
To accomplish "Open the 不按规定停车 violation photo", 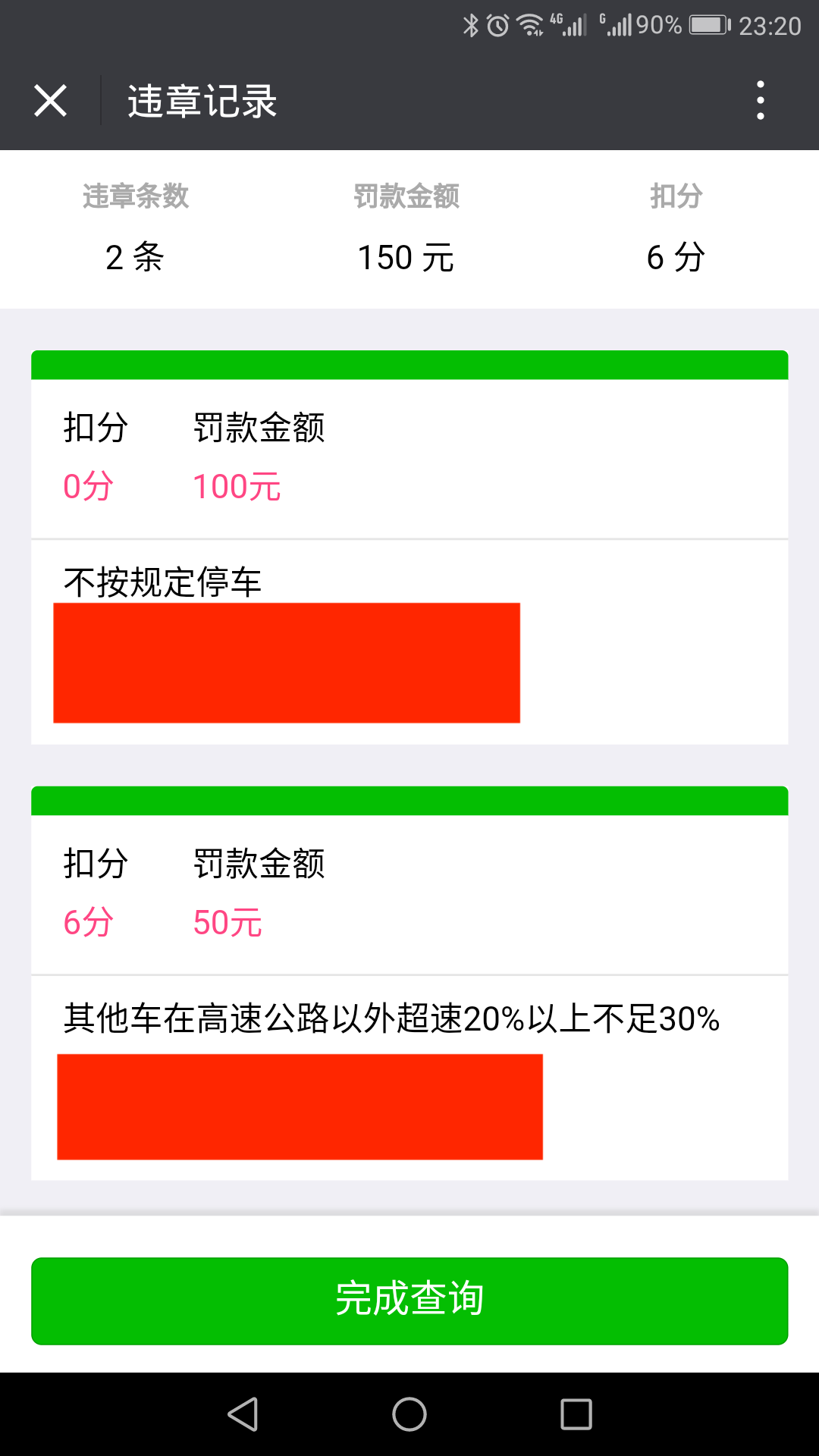I will pyautogui.click(x=287, y=662).
